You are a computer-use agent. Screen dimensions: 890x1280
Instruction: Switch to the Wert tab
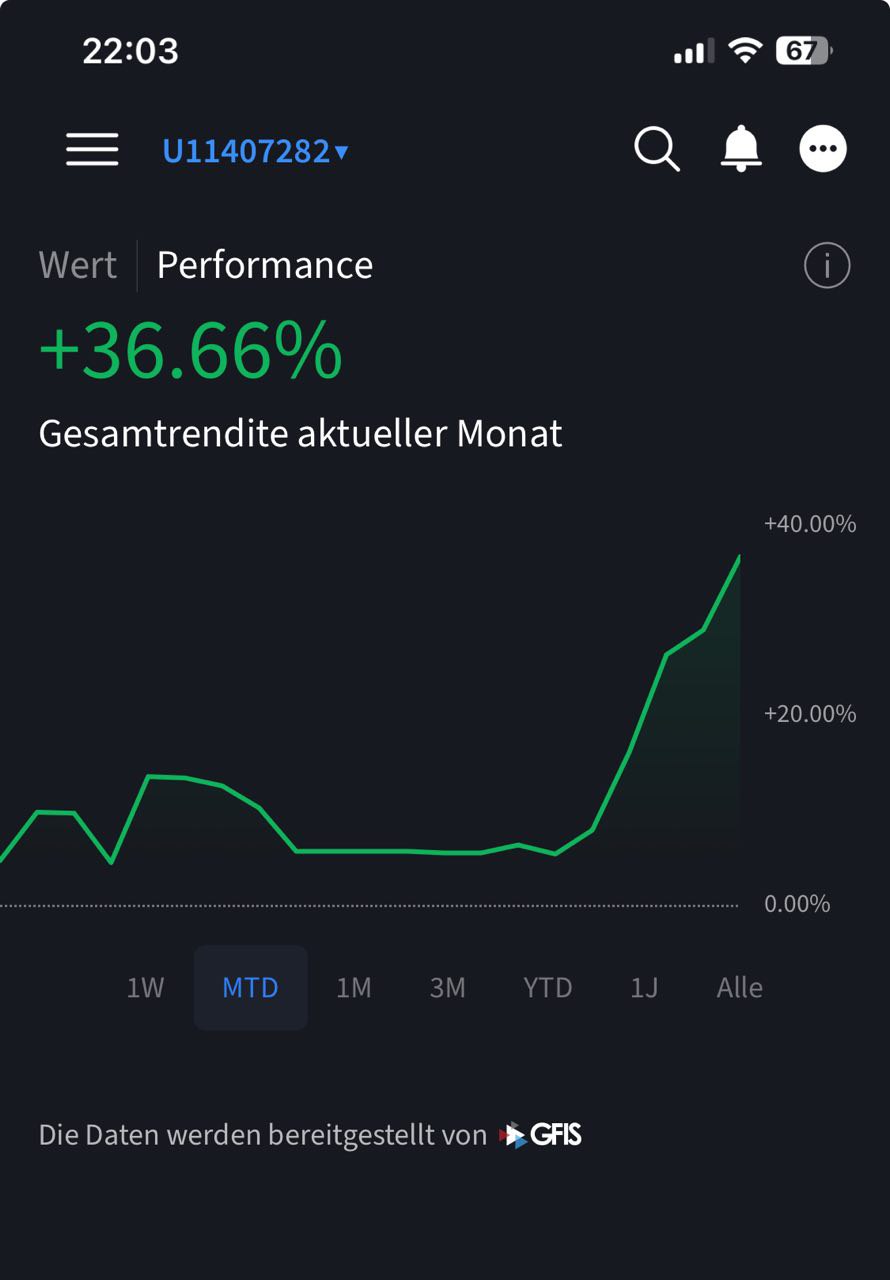(78, 265)
